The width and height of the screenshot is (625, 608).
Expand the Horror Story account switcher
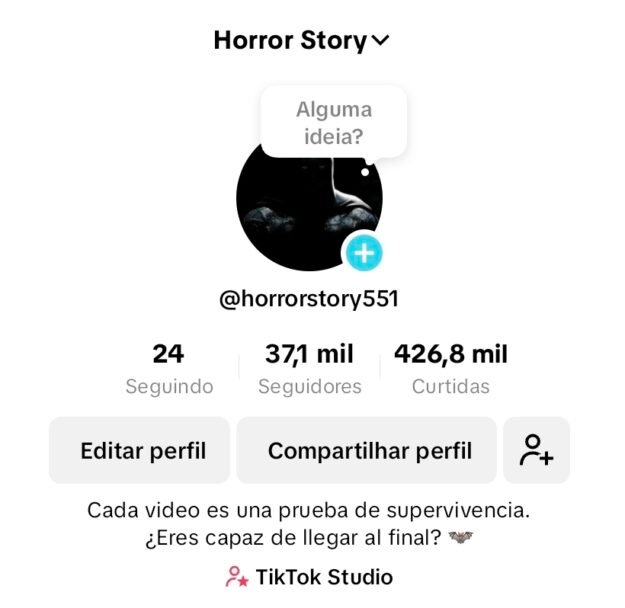click(x=301, y=41)
